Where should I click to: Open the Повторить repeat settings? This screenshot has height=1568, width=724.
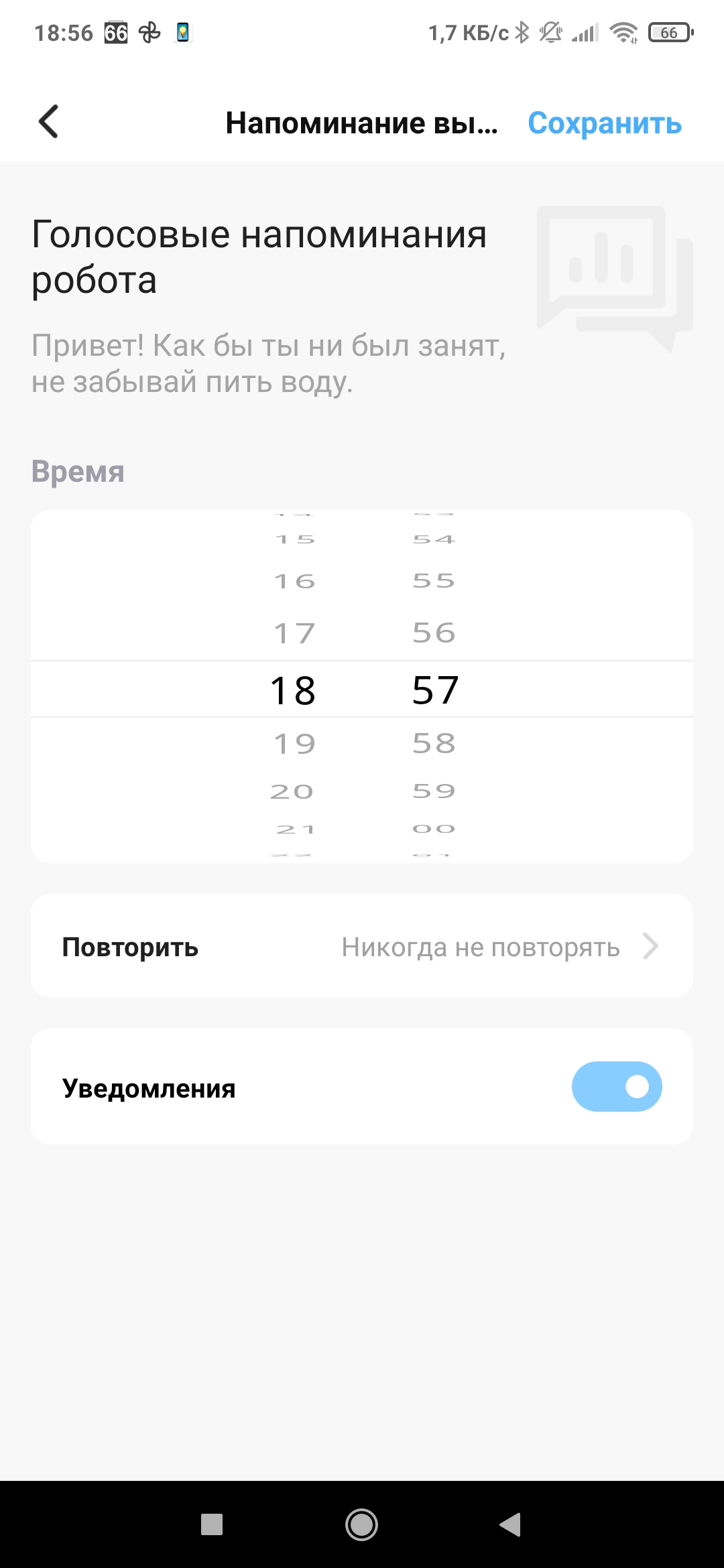click(362, 946)
